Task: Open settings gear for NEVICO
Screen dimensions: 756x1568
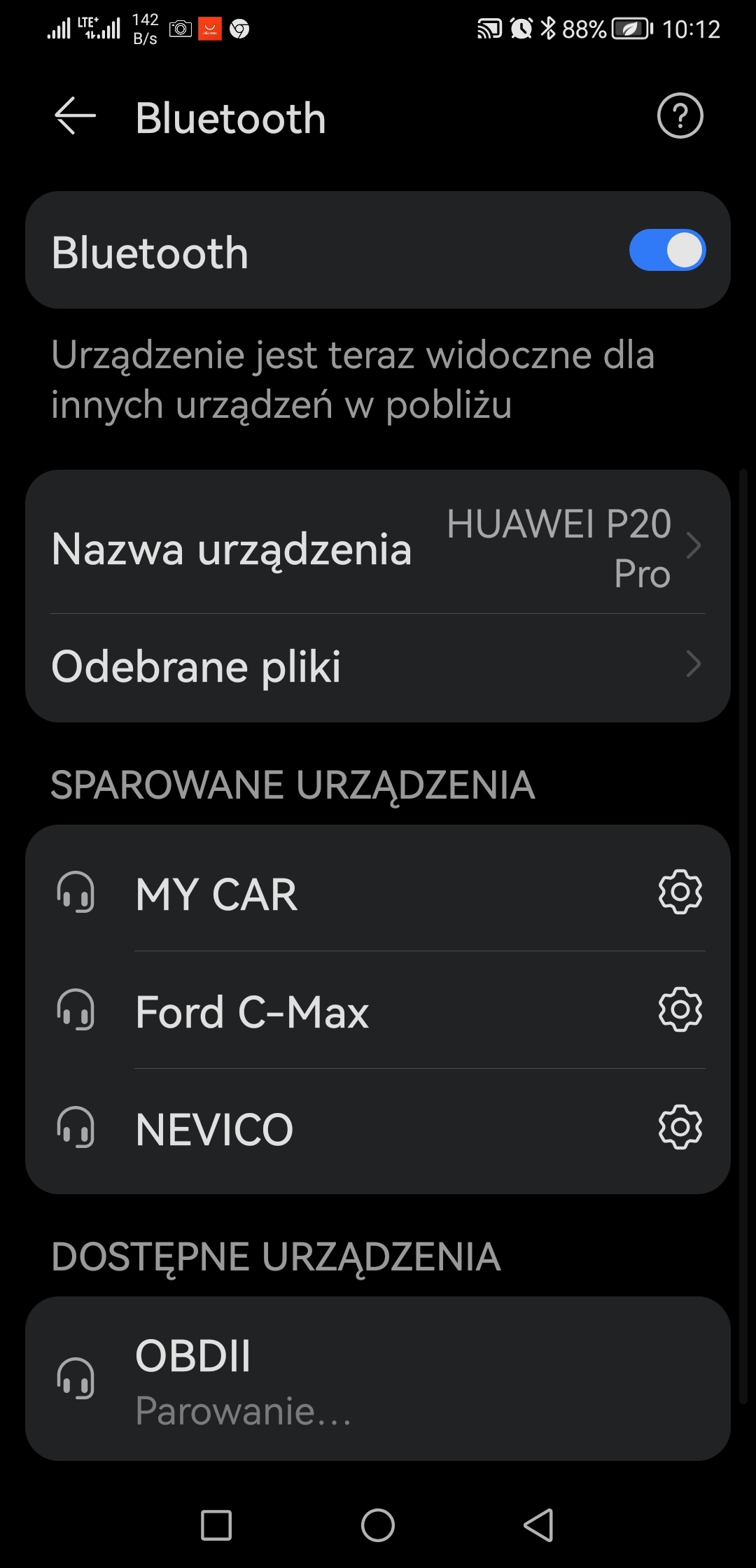Action: pos(680,1127)
